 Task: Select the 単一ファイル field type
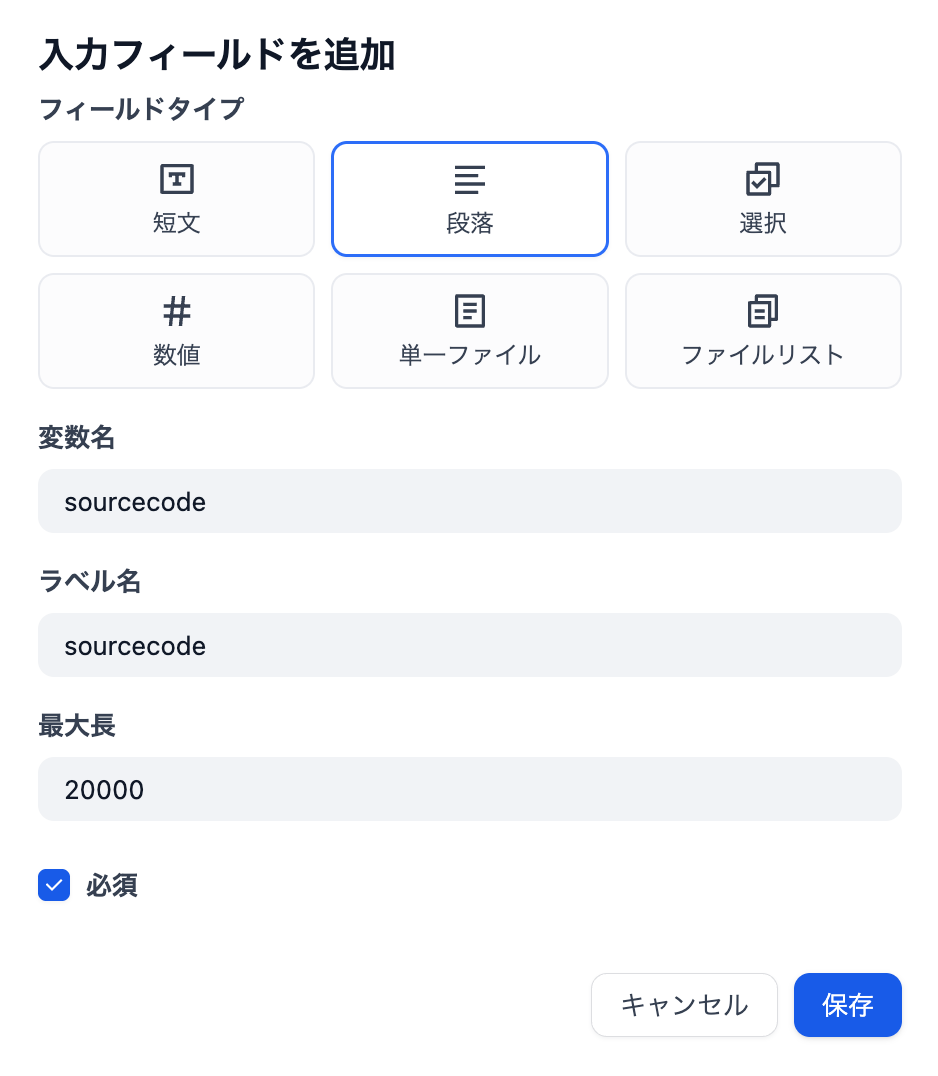469,330
